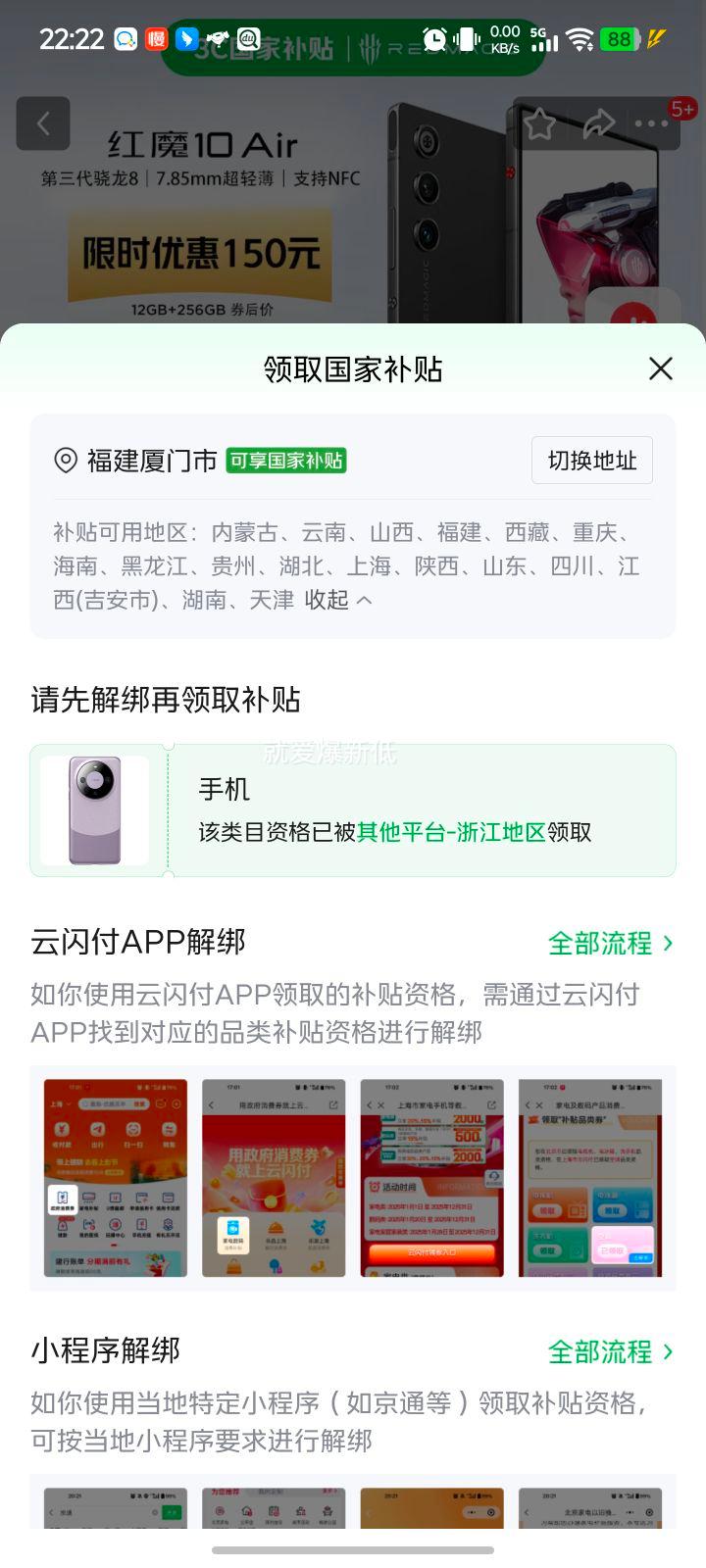The width and height of the screenshot is (706, 1568).
Task: Open more options via the 5+ ellipsis icon
Action: coord(650,124)
